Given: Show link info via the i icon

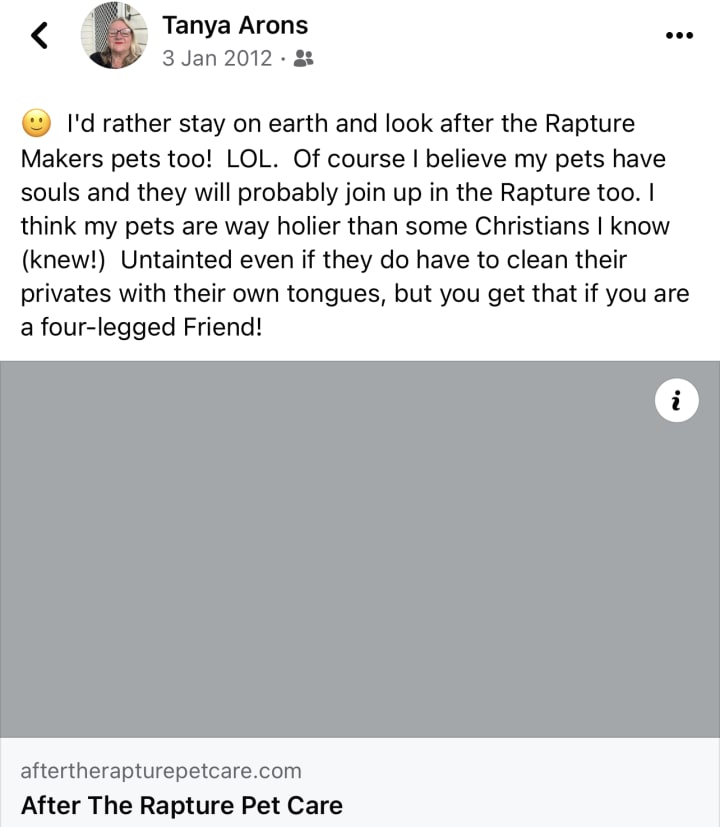Looking at the screenshot, I should pos(676,401).
